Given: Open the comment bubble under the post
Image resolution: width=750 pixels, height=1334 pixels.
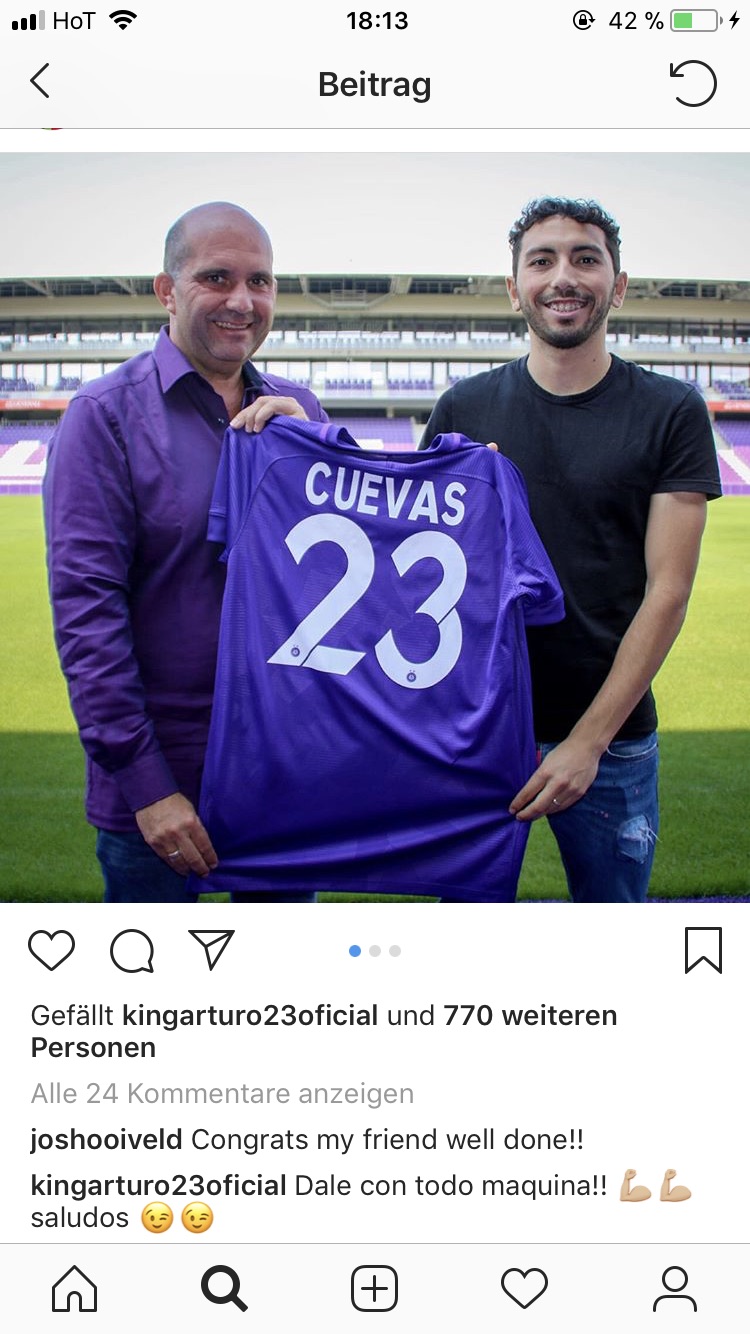Looking at the screenshot, I should (132, 950).
